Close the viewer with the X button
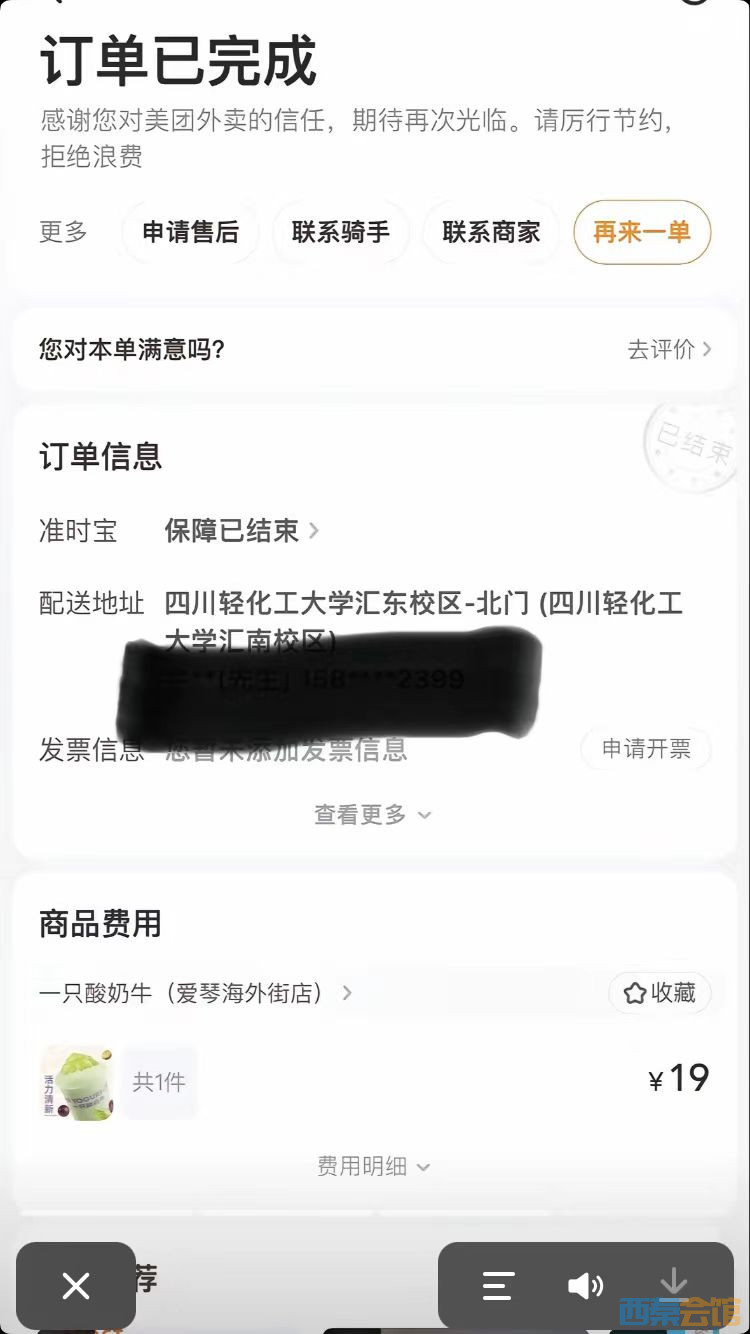The image size is (750, 1334). [76, 1286]
